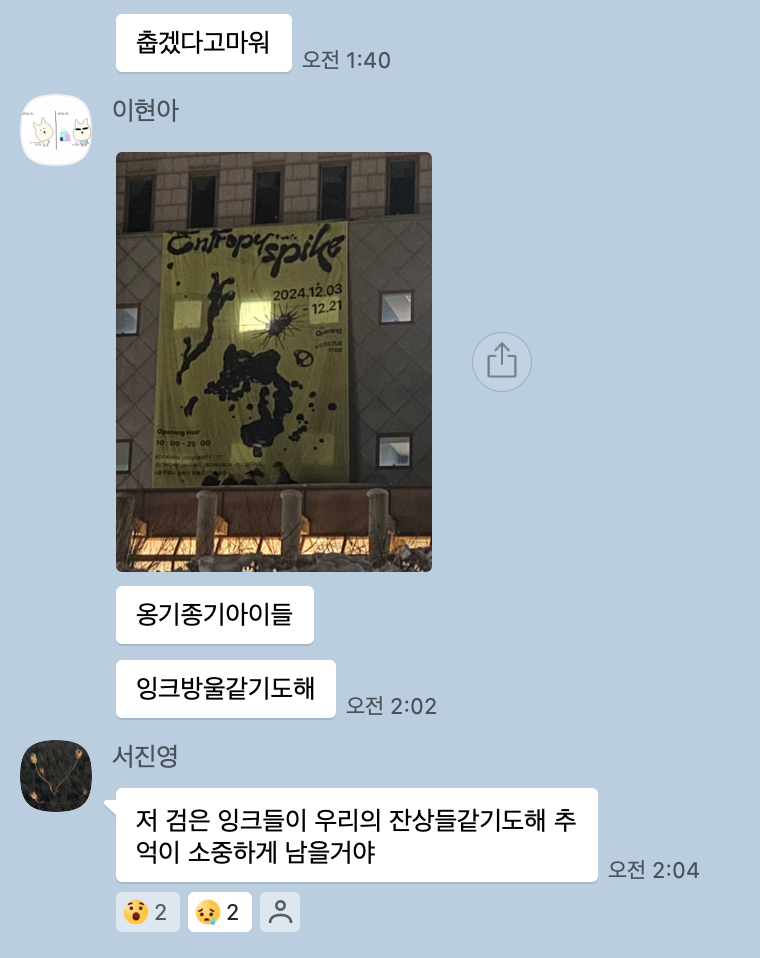
Task: Open 서진영's profile picture
Action: pos(56,776)
